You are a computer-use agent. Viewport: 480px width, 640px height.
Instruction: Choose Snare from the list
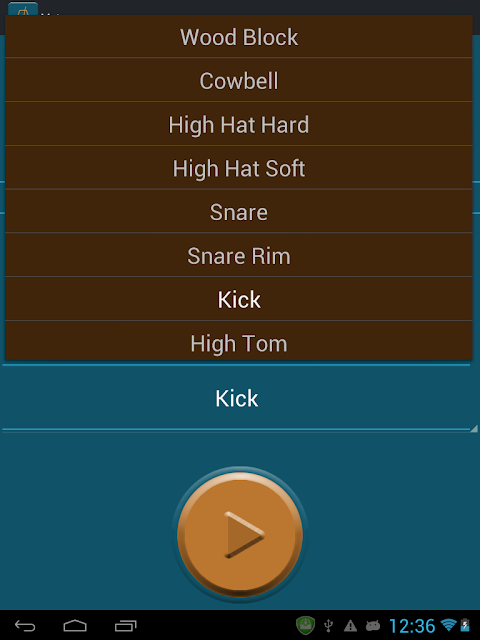pyautogui.click(x=238, y=211)
